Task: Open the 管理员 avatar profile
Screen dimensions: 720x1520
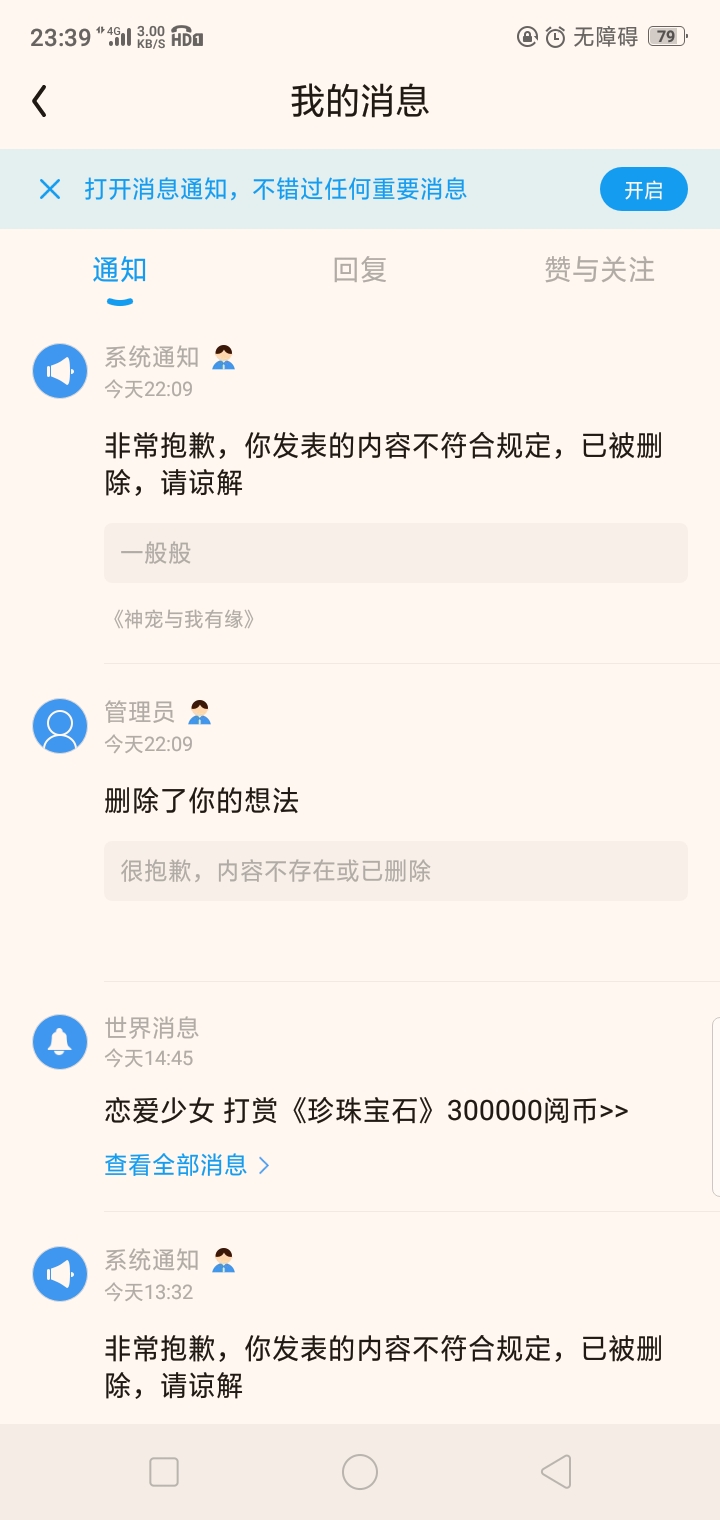Action: click(x=60, y=726)
